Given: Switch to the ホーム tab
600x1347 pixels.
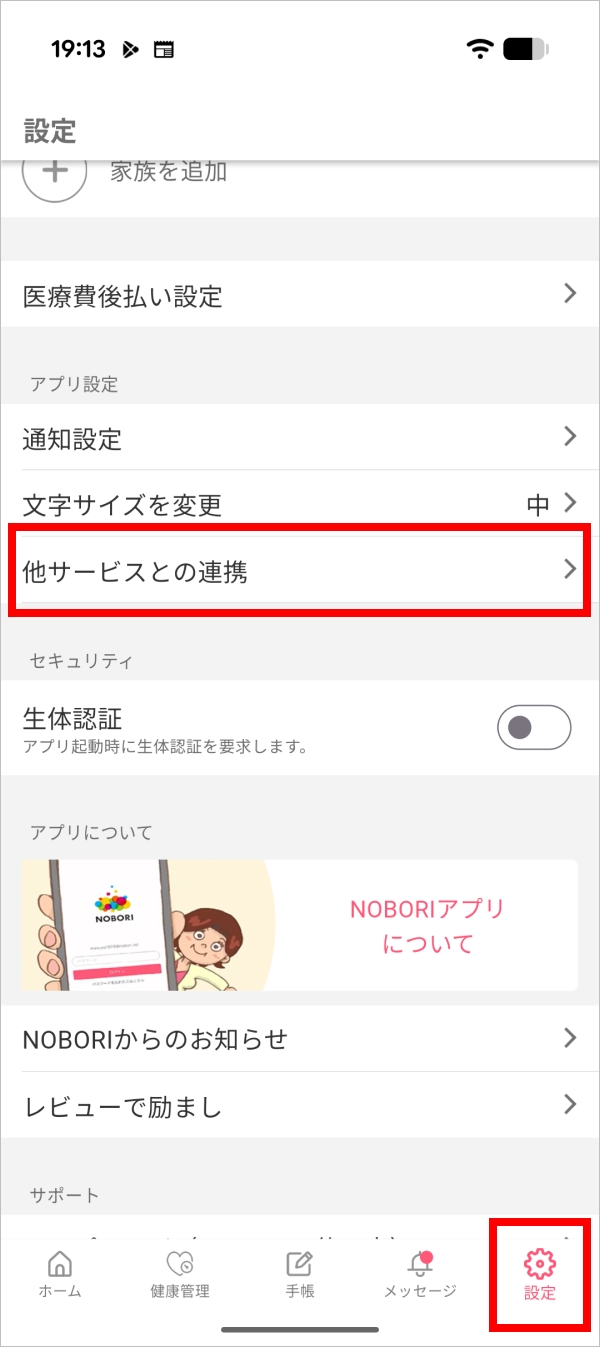Looking at the screenshot, I should click(60, 1274).
